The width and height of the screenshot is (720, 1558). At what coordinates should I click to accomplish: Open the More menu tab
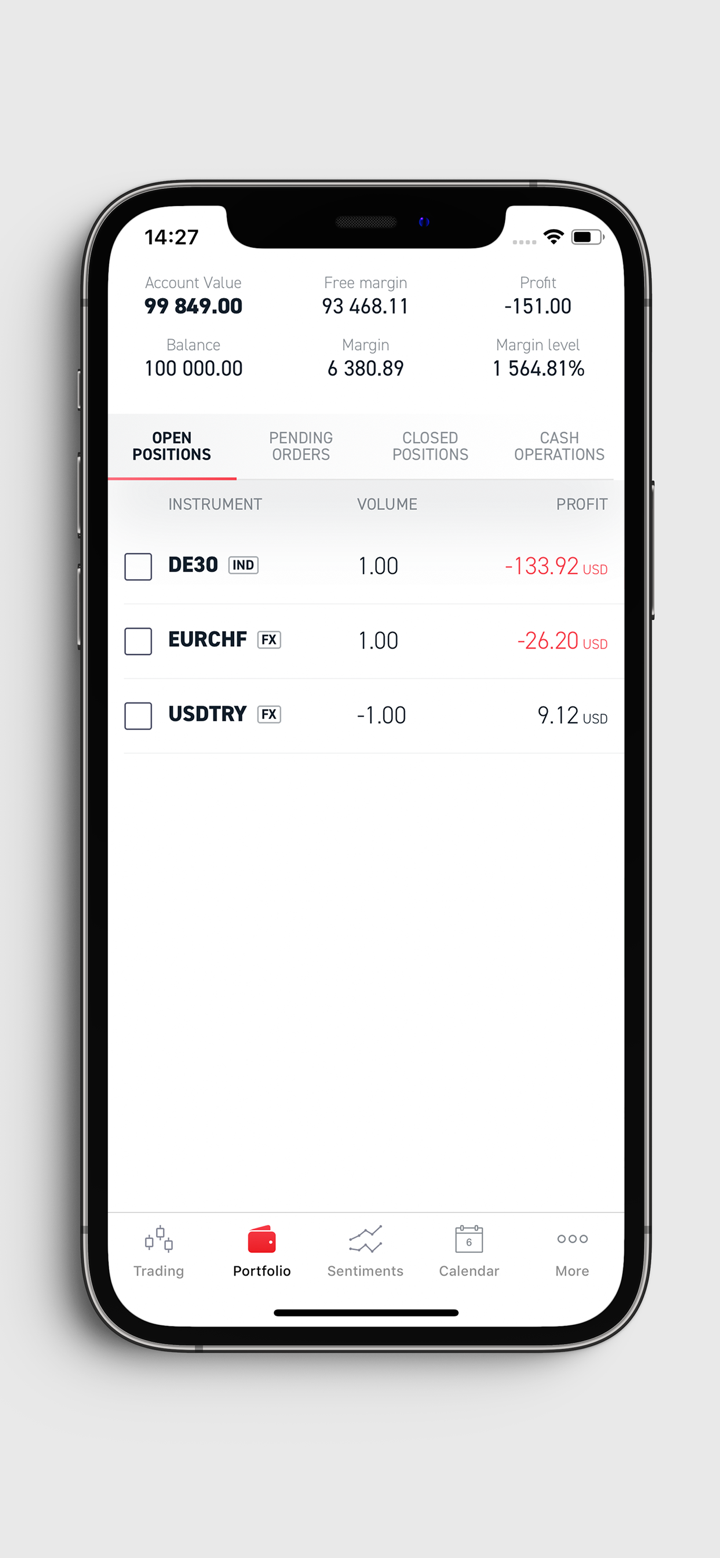[572, 1252]
